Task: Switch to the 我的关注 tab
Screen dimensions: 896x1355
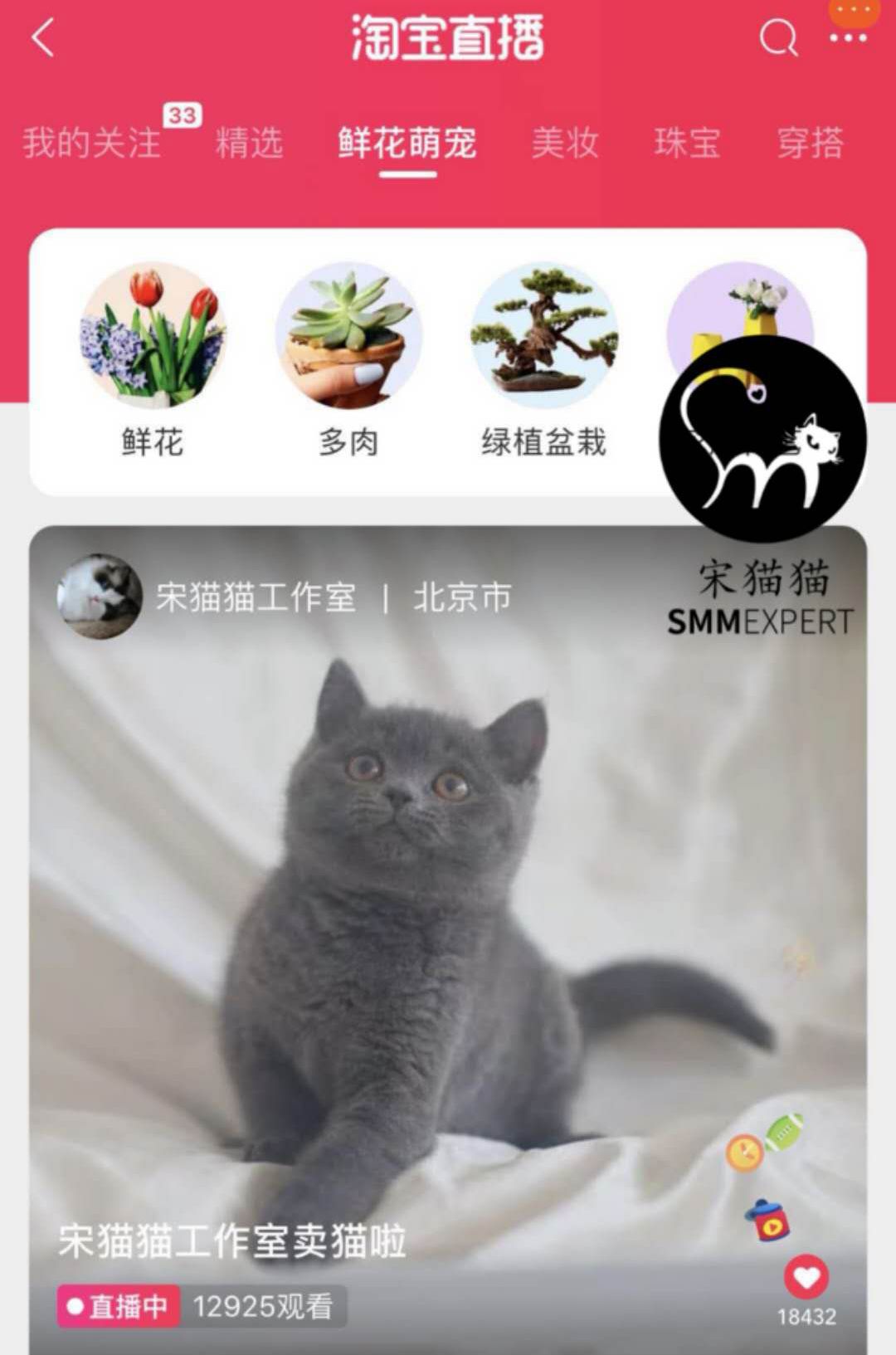Action: [x=91, y=143]
